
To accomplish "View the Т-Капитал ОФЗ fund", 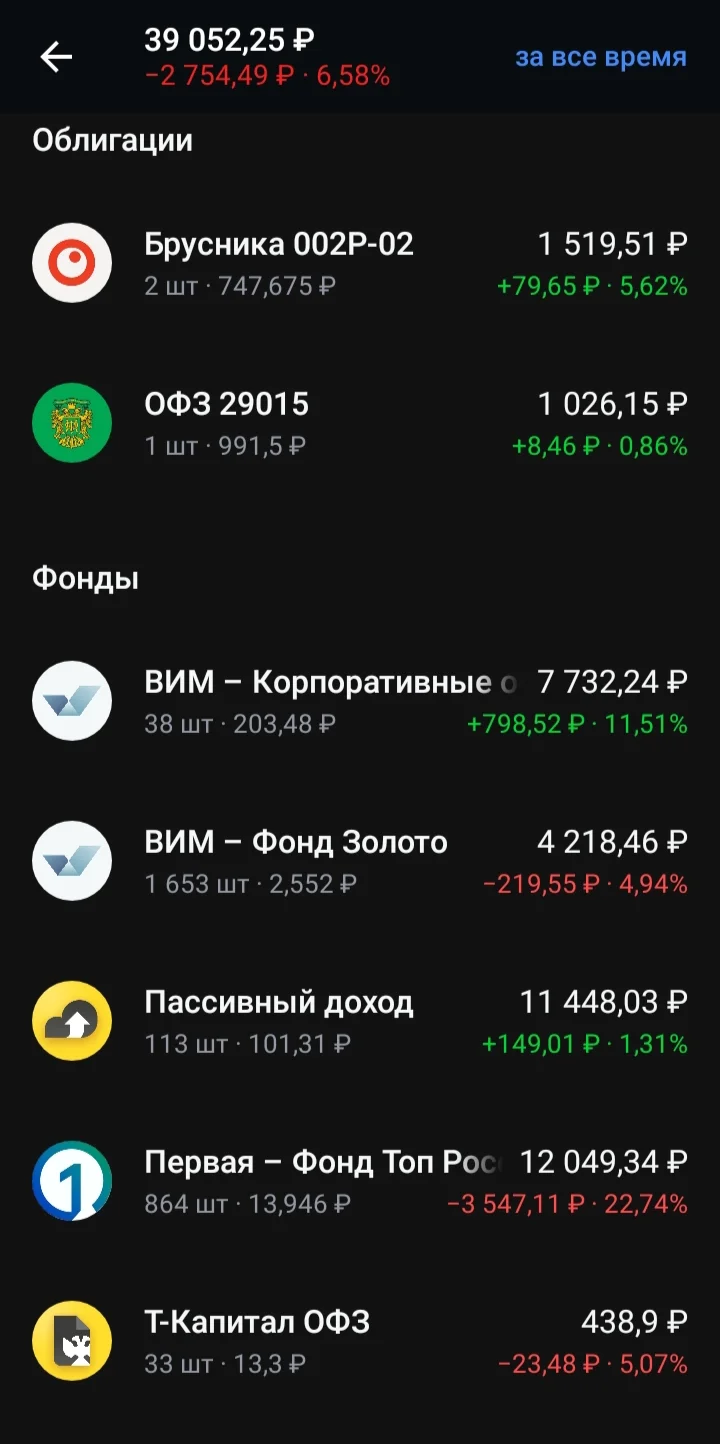I will (x=360, y=1341).
